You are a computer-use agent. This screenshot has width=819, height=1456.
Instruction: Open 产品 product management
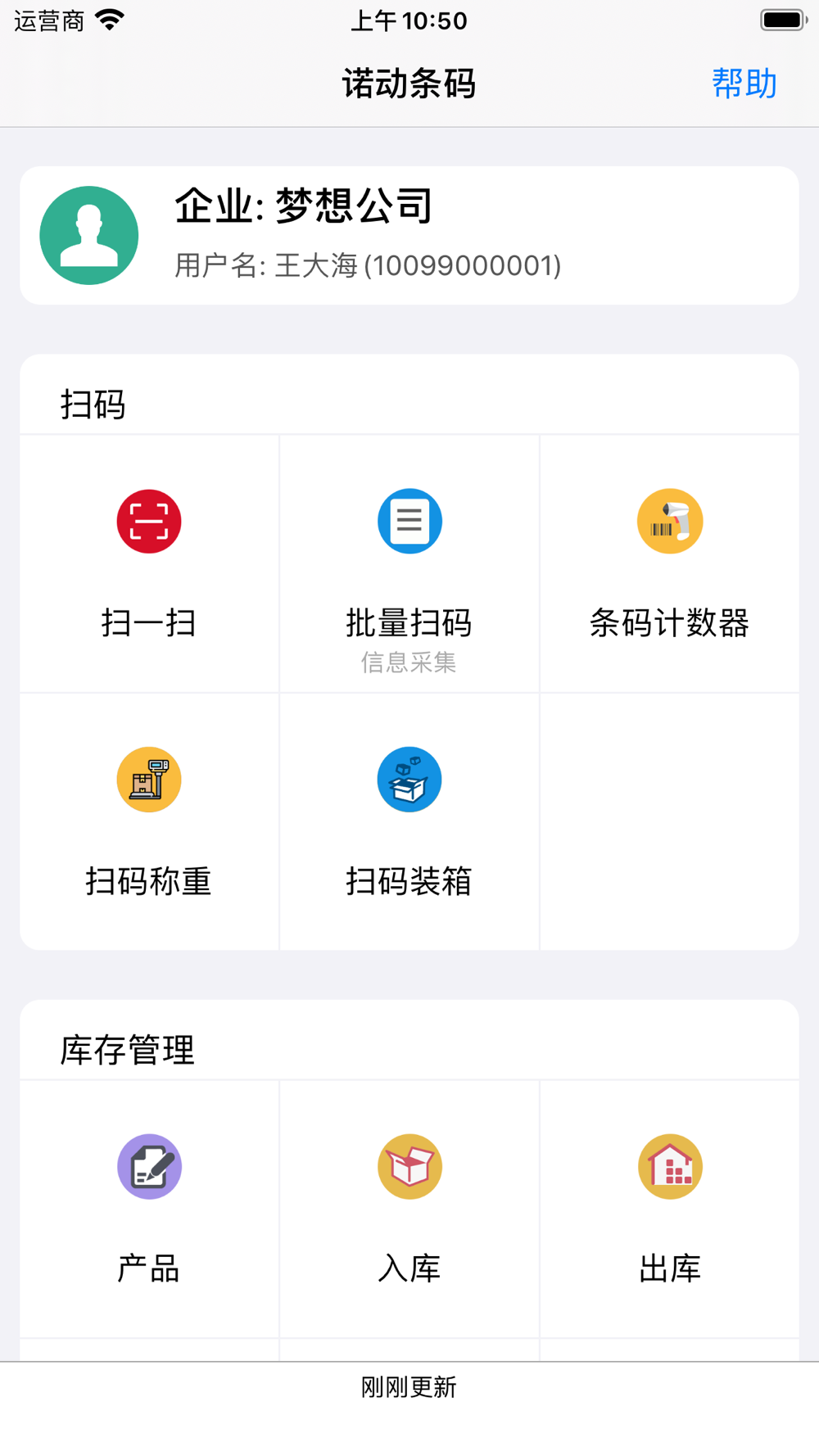point(149,1209)
